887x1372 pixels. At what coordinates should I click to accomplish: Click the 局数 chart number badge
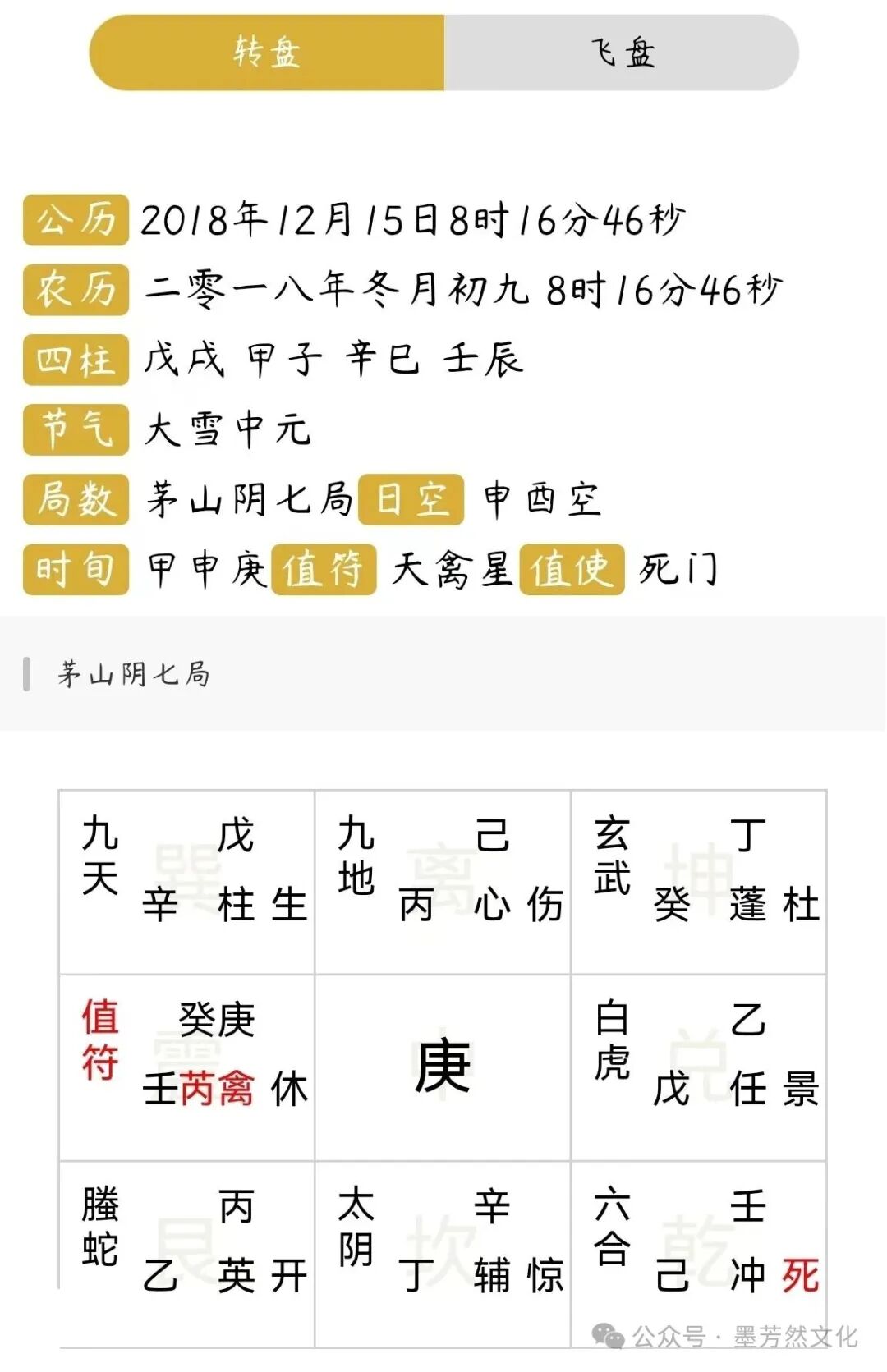click(76, 499)
